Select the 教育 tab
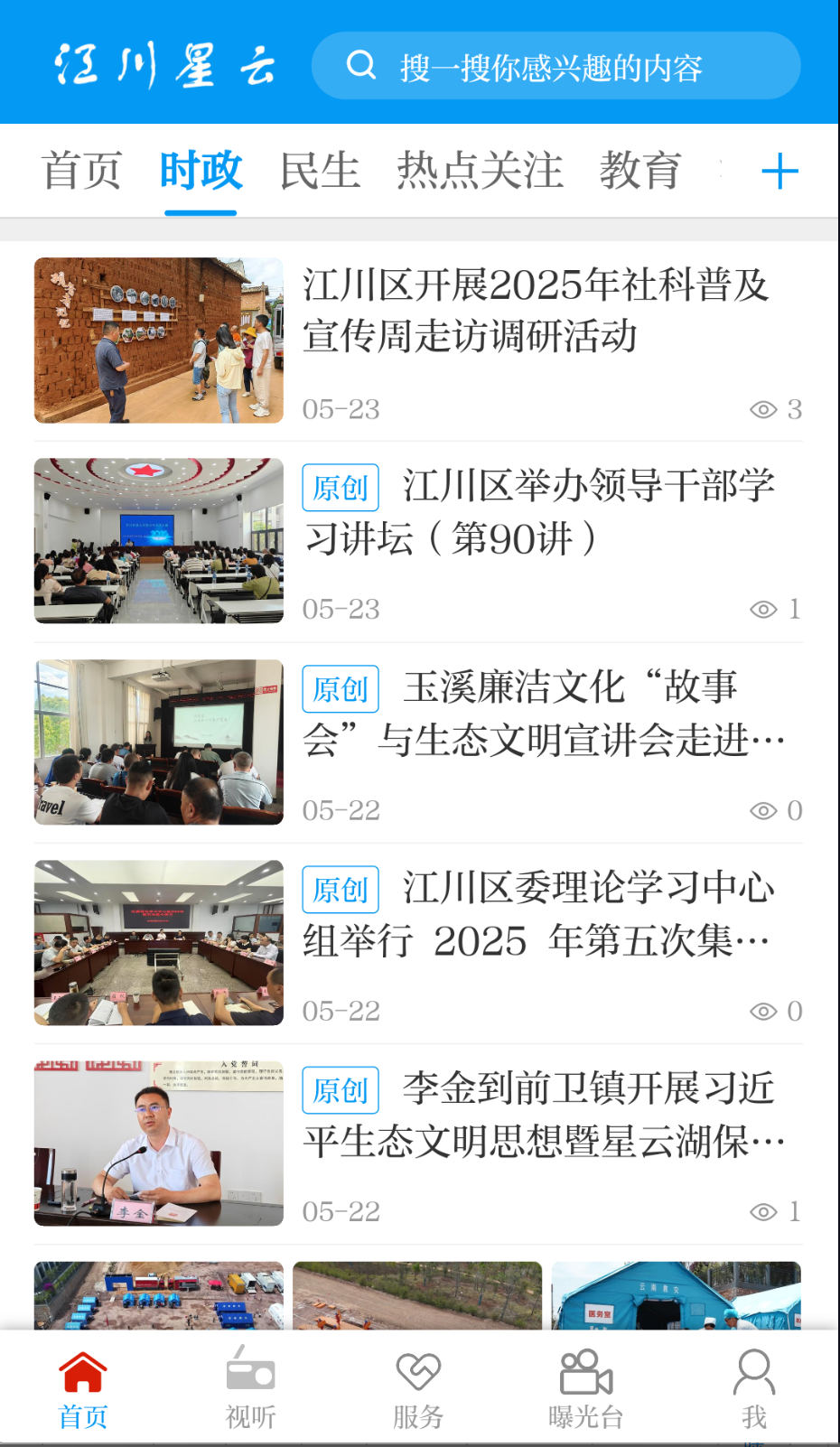 640,171
